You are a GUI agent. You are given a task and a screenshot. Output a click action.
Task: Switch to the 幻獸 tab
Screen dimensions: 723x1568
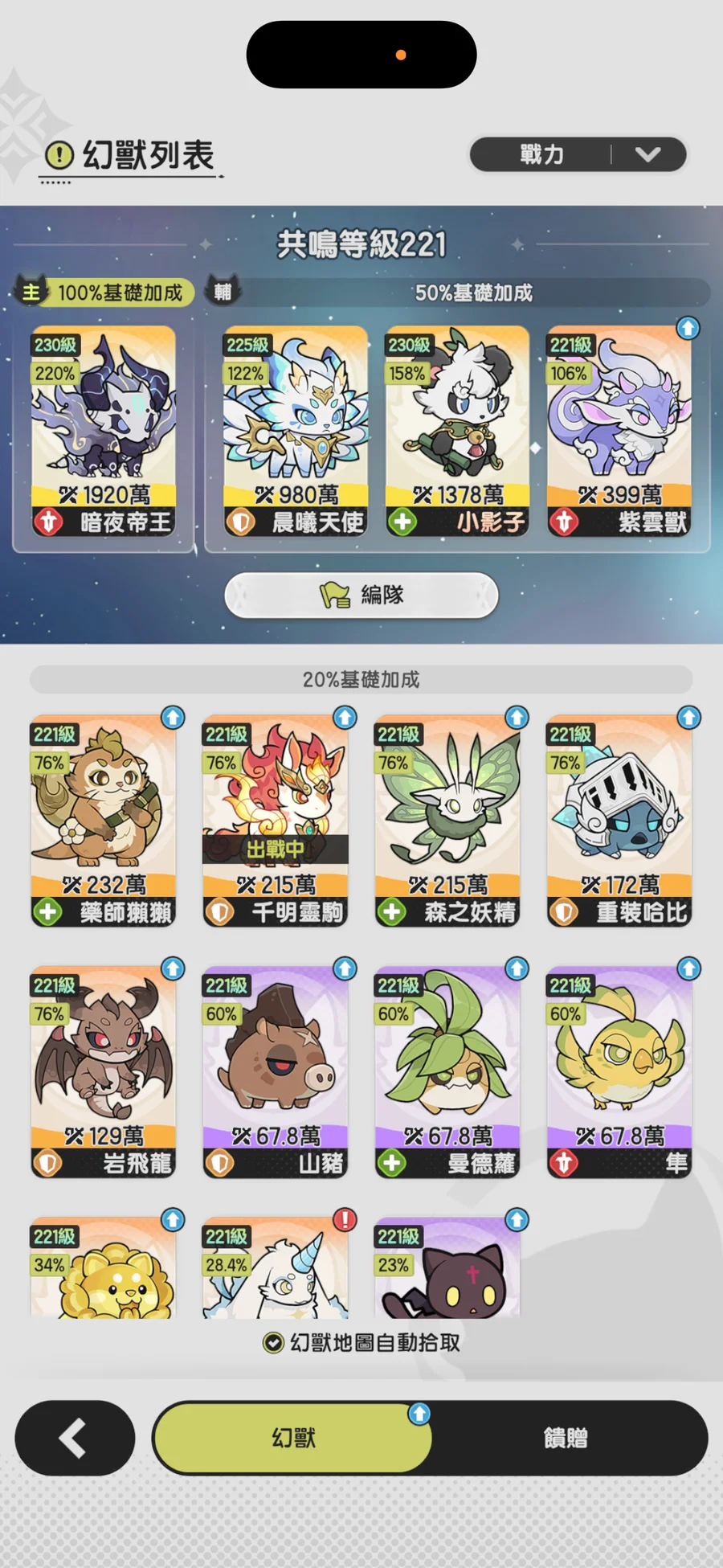point(292,1438)
